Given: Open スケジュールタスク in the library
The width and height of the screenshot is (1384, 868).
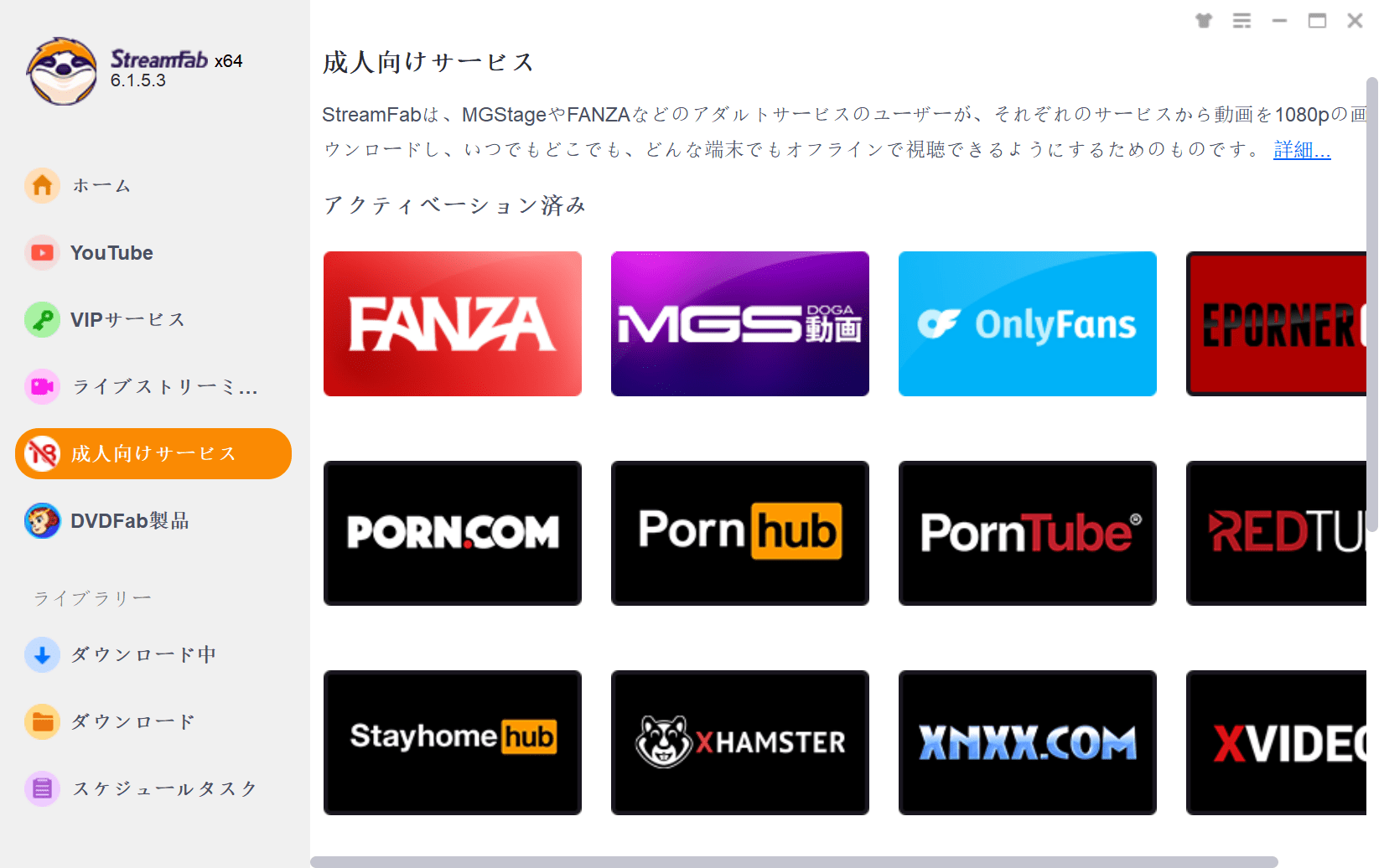Looking at the screenshot, I should pyautogui.click(x=163, y=789).
